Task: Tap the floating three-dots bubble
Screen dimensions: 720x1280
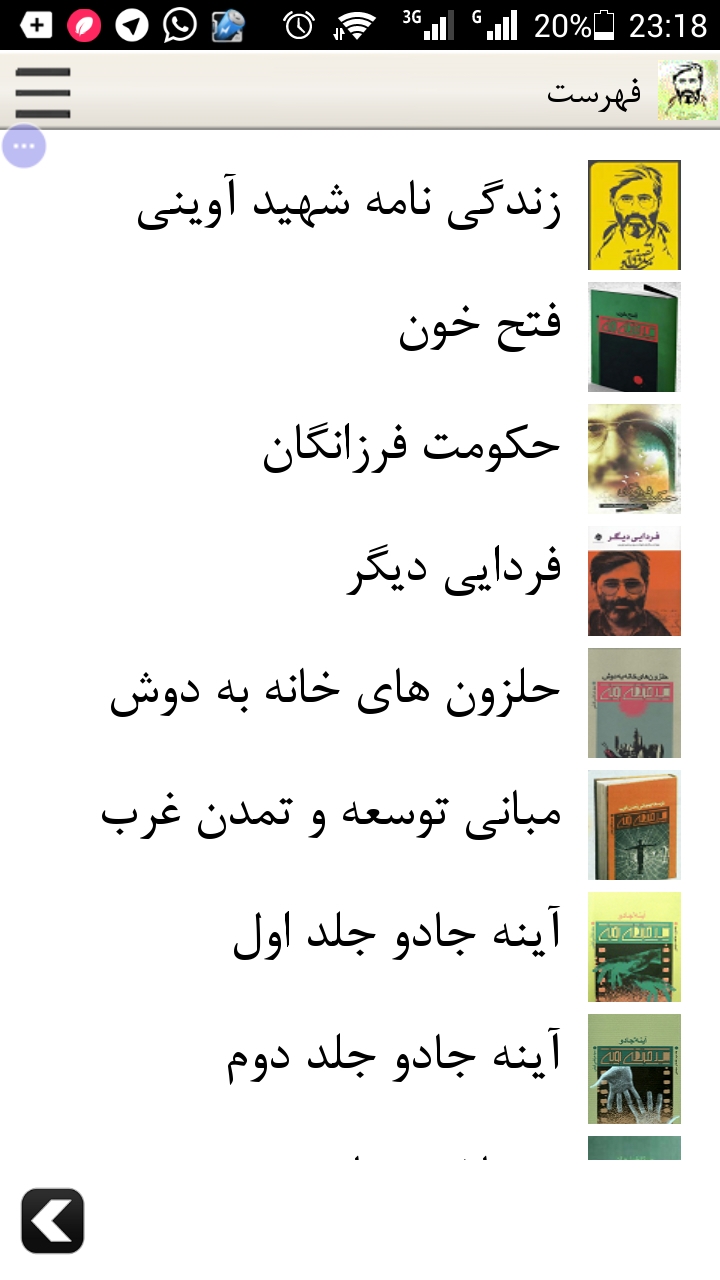Action: click(24, 147)
